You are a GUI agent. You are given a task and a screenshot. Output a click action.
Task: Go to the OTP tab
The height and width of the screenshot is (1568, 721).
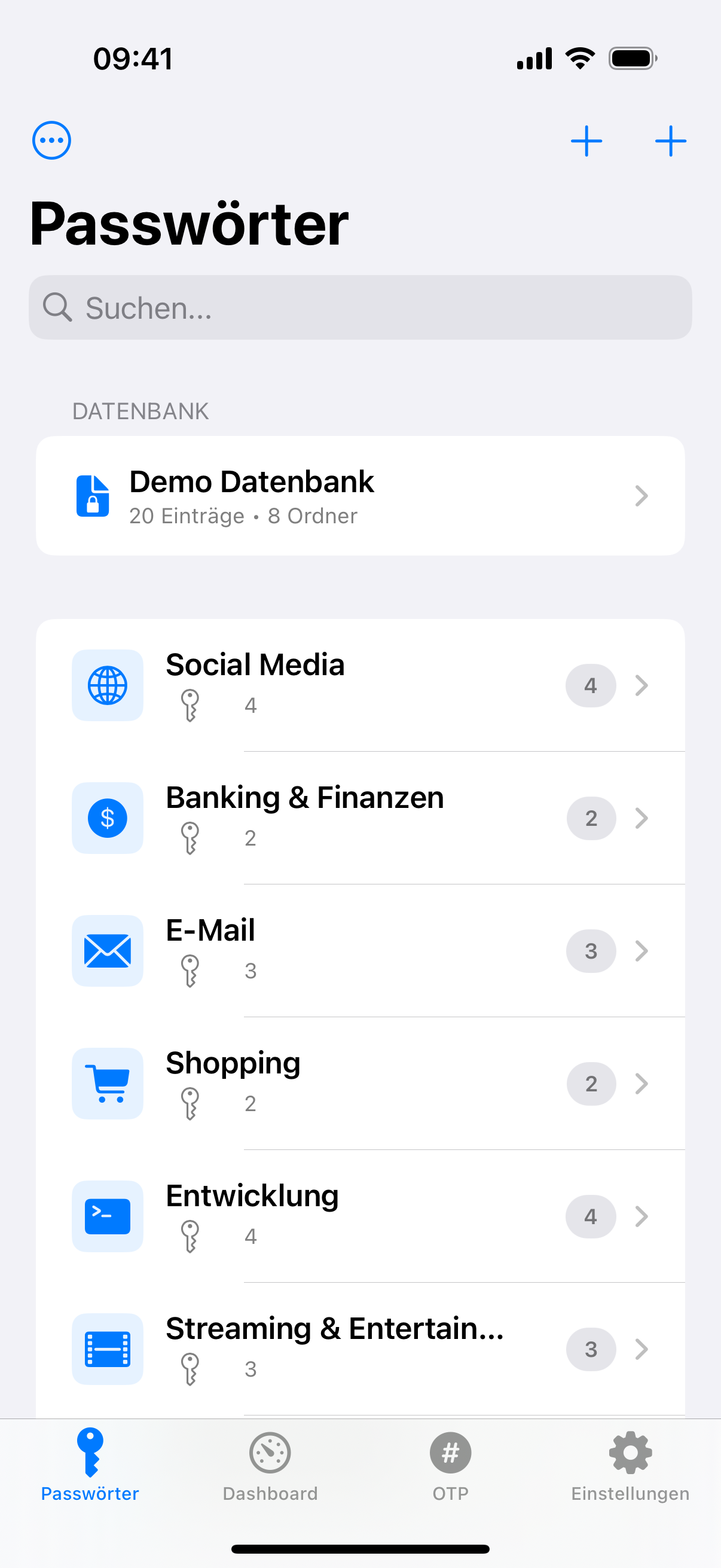point(450,1466)
